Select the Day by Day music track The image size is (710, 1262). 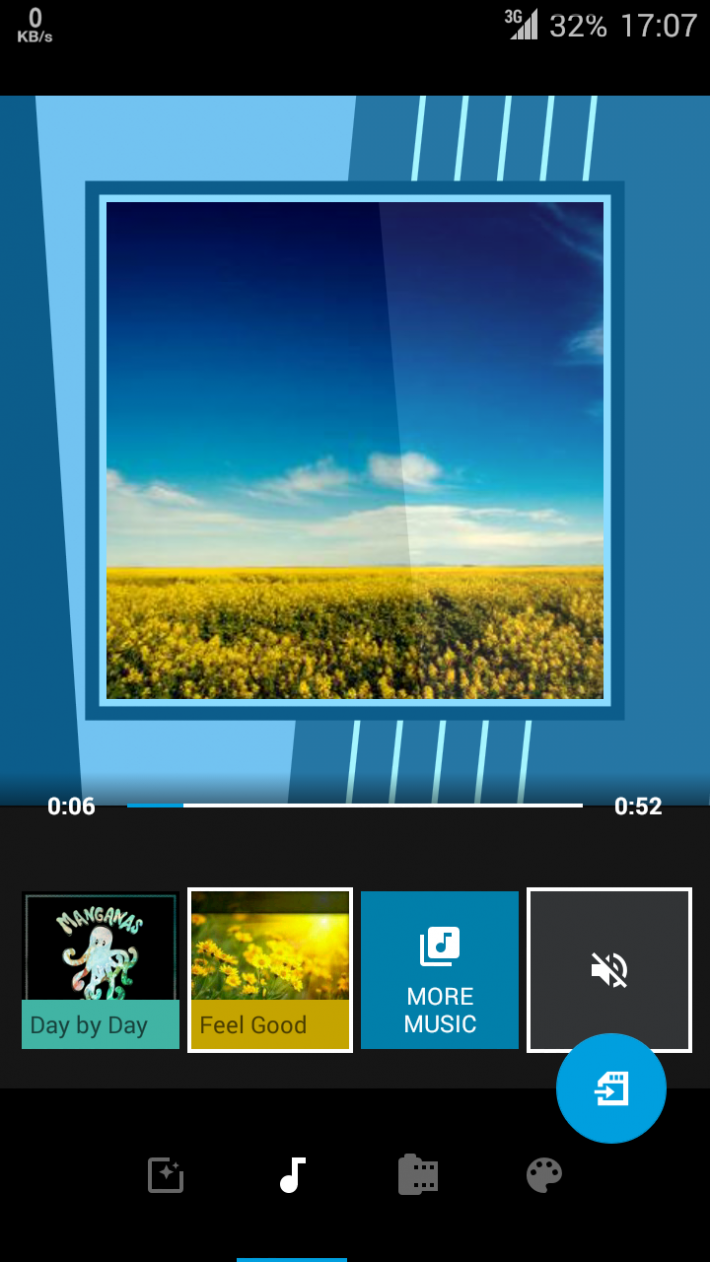click(x=100, y=970)
